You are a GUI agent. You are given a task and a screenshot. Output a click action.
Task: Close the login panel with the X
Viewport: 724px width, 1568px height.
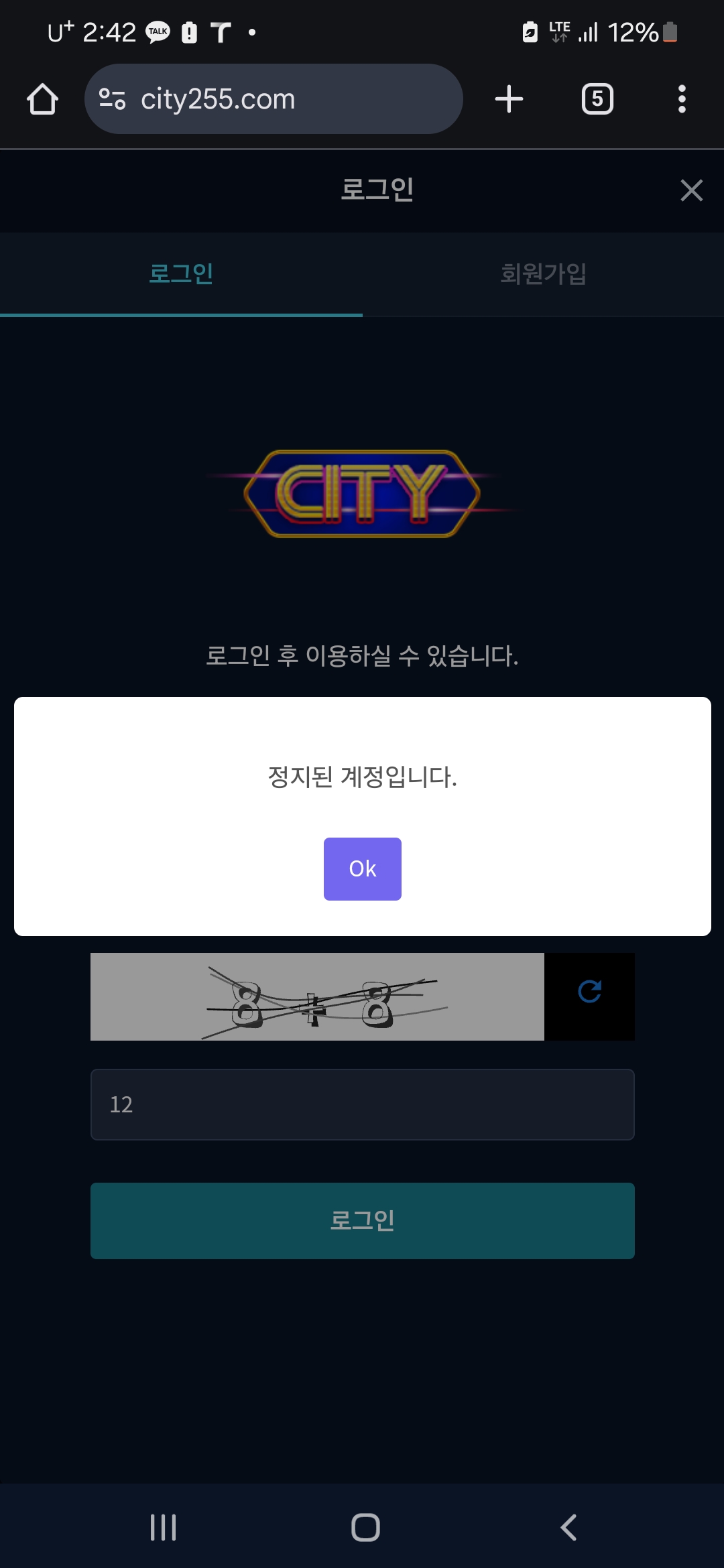coord(691,191)
